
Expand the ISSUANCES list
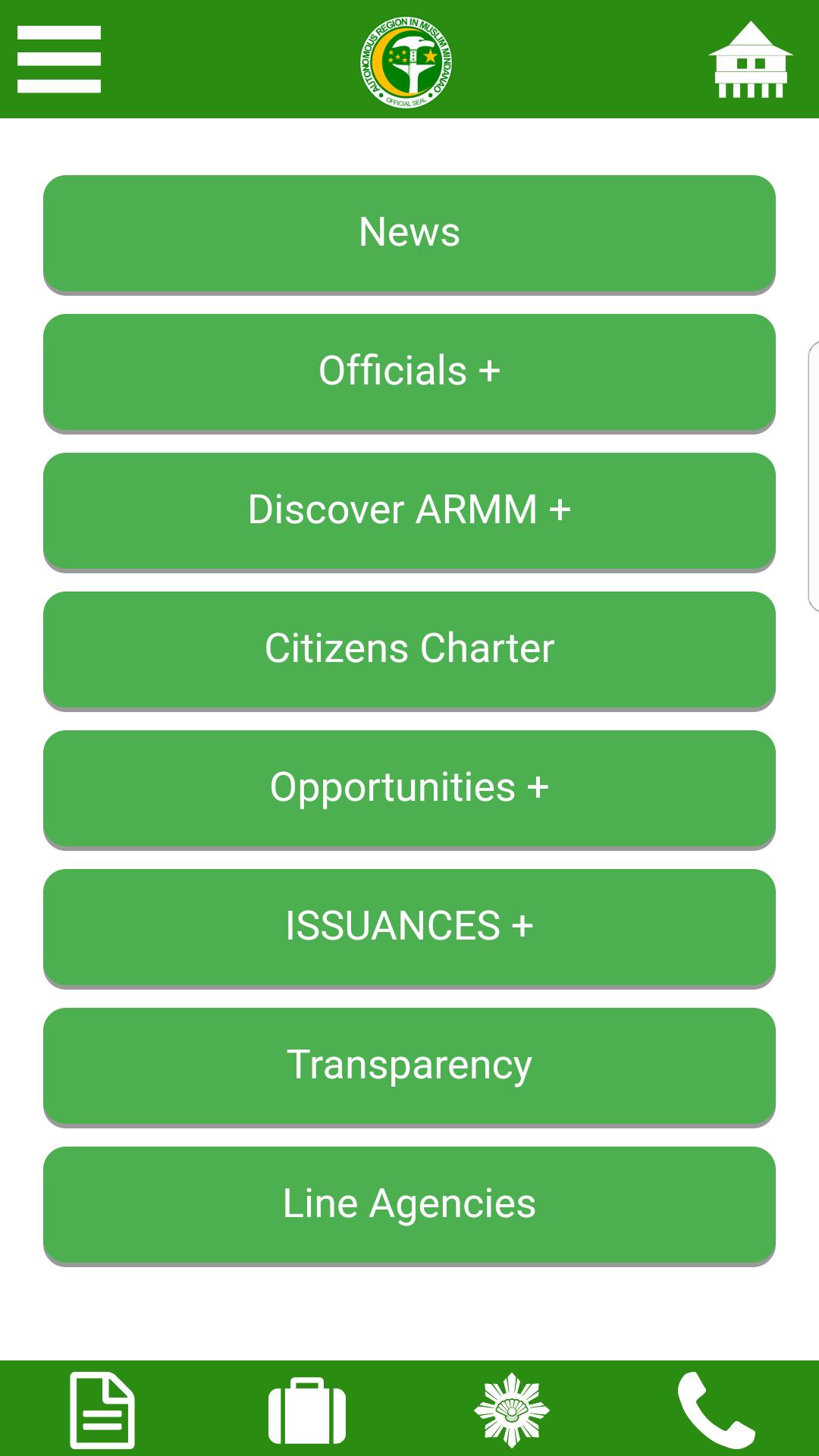coord(409,927)
